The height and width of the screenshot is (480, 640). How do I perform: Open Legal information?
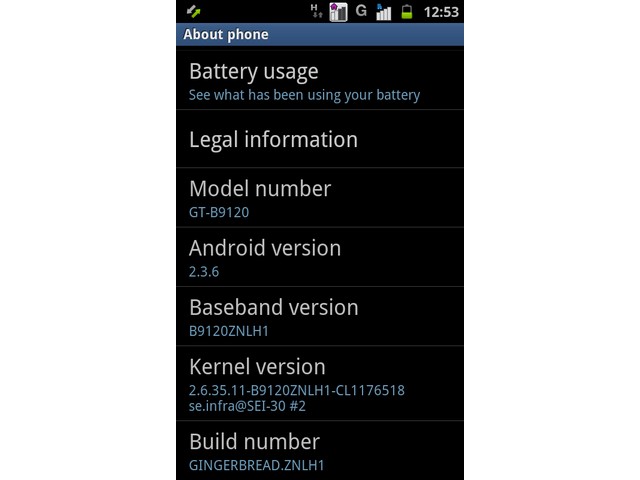pyautogui.click(x=319, y=139)
